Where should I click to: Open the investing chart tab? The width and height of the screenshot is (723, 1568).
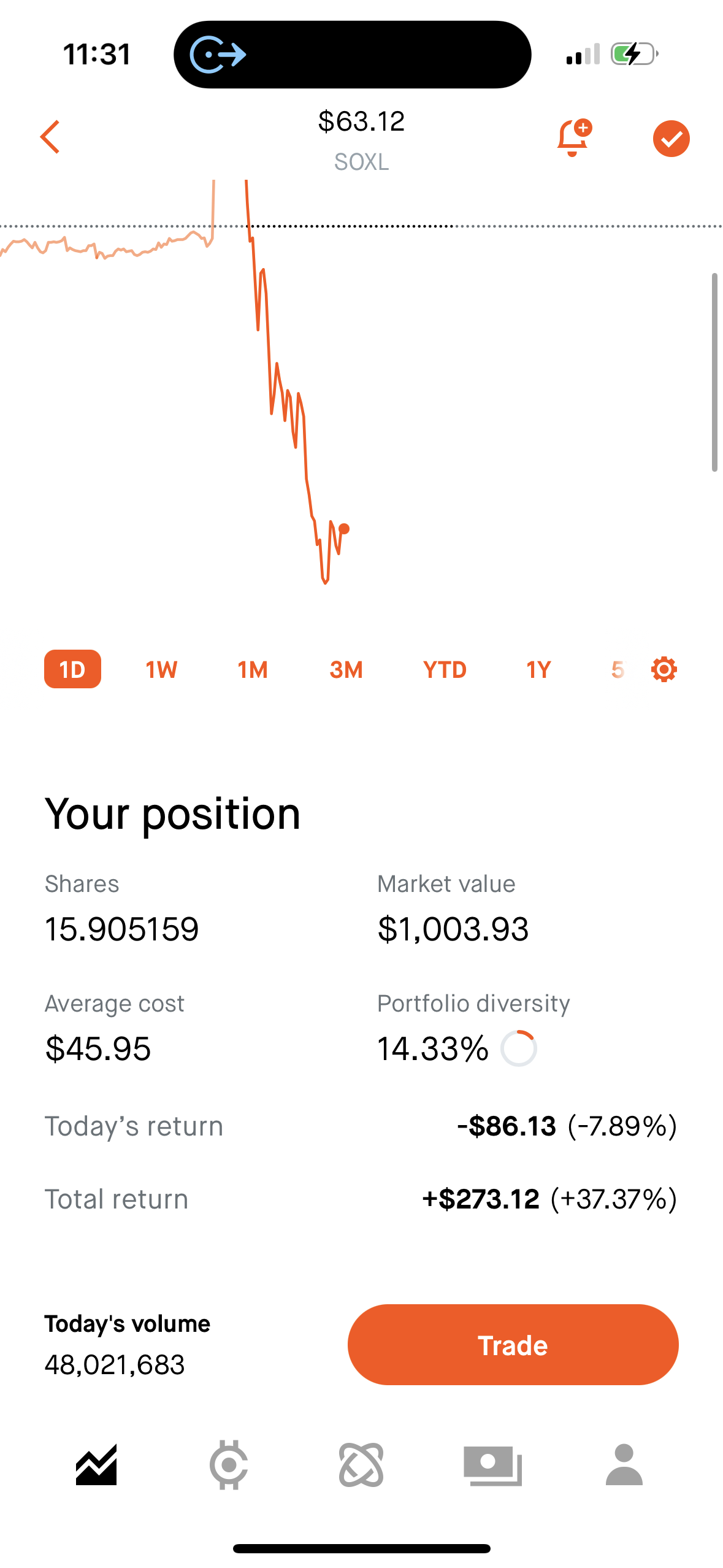coord(96,1464)
